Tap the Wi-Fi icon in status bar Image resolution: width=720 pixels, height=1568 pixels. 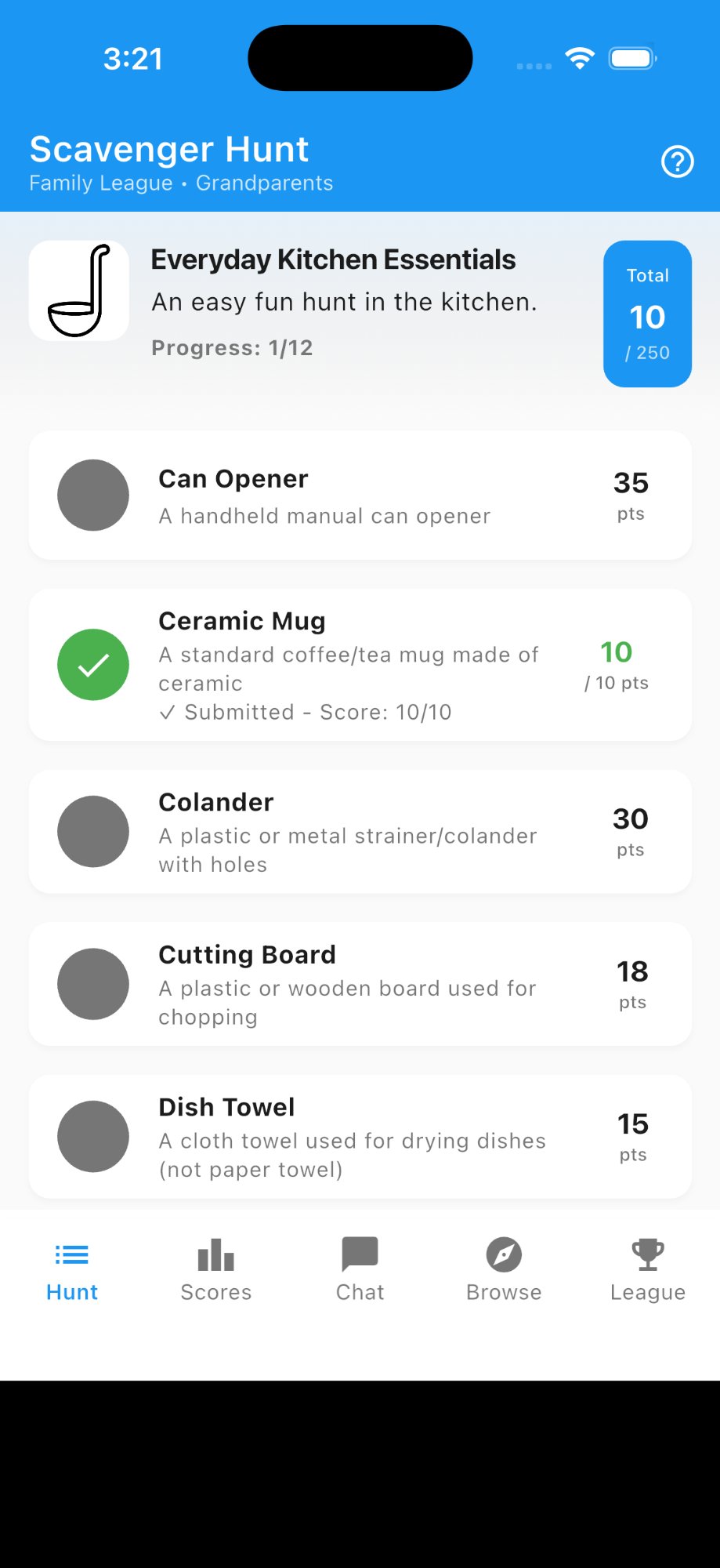click(x=580, y=57)
